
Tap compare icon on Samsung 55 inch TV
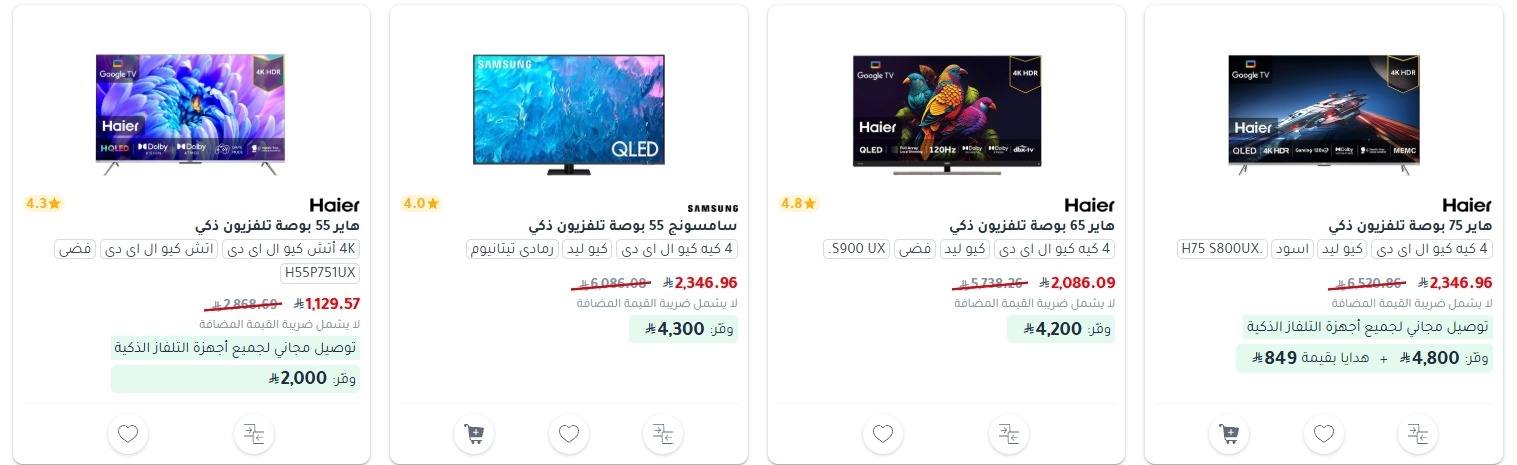pyautogui.click(x=662, y=434)
